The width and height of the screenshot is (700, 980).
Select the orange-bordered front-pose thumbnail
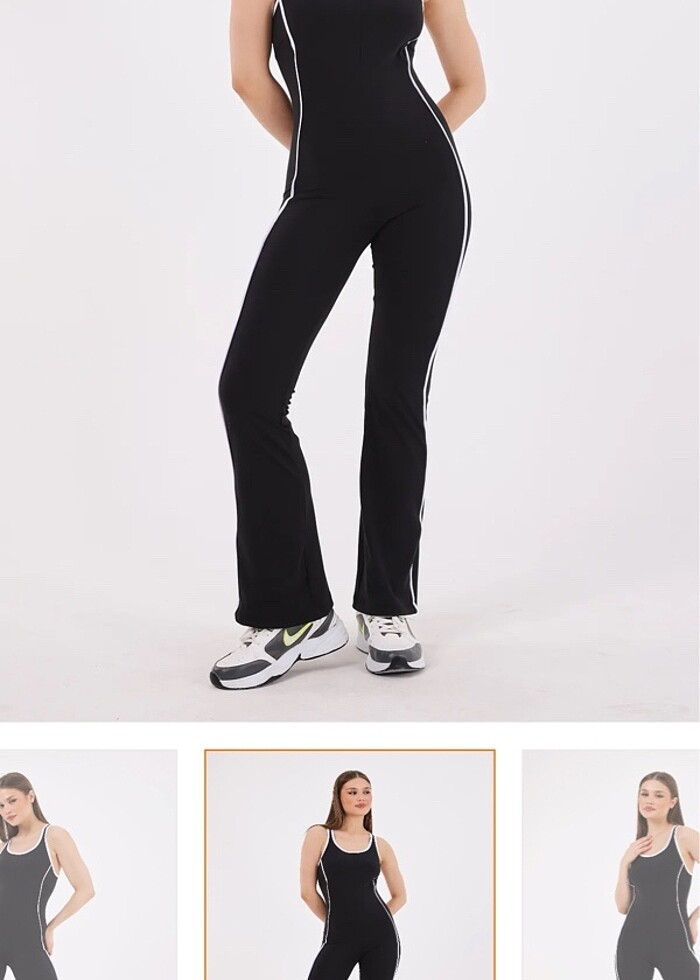[x=350, y=865]
